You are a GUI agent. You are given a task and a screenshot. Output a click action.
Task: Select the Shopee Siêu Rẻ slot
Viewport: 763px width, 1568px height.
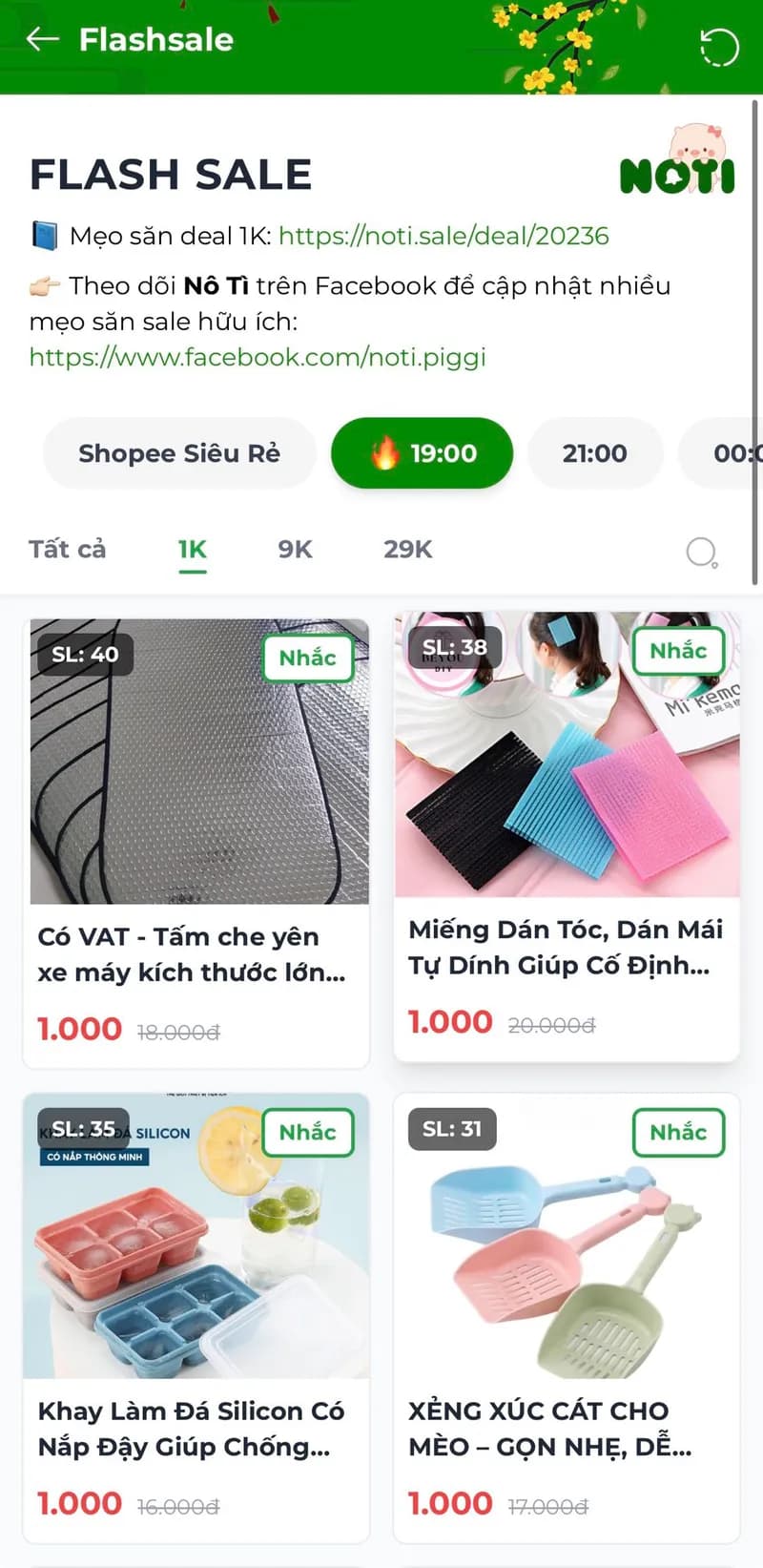pyautogui.click(x=179, y=453)
